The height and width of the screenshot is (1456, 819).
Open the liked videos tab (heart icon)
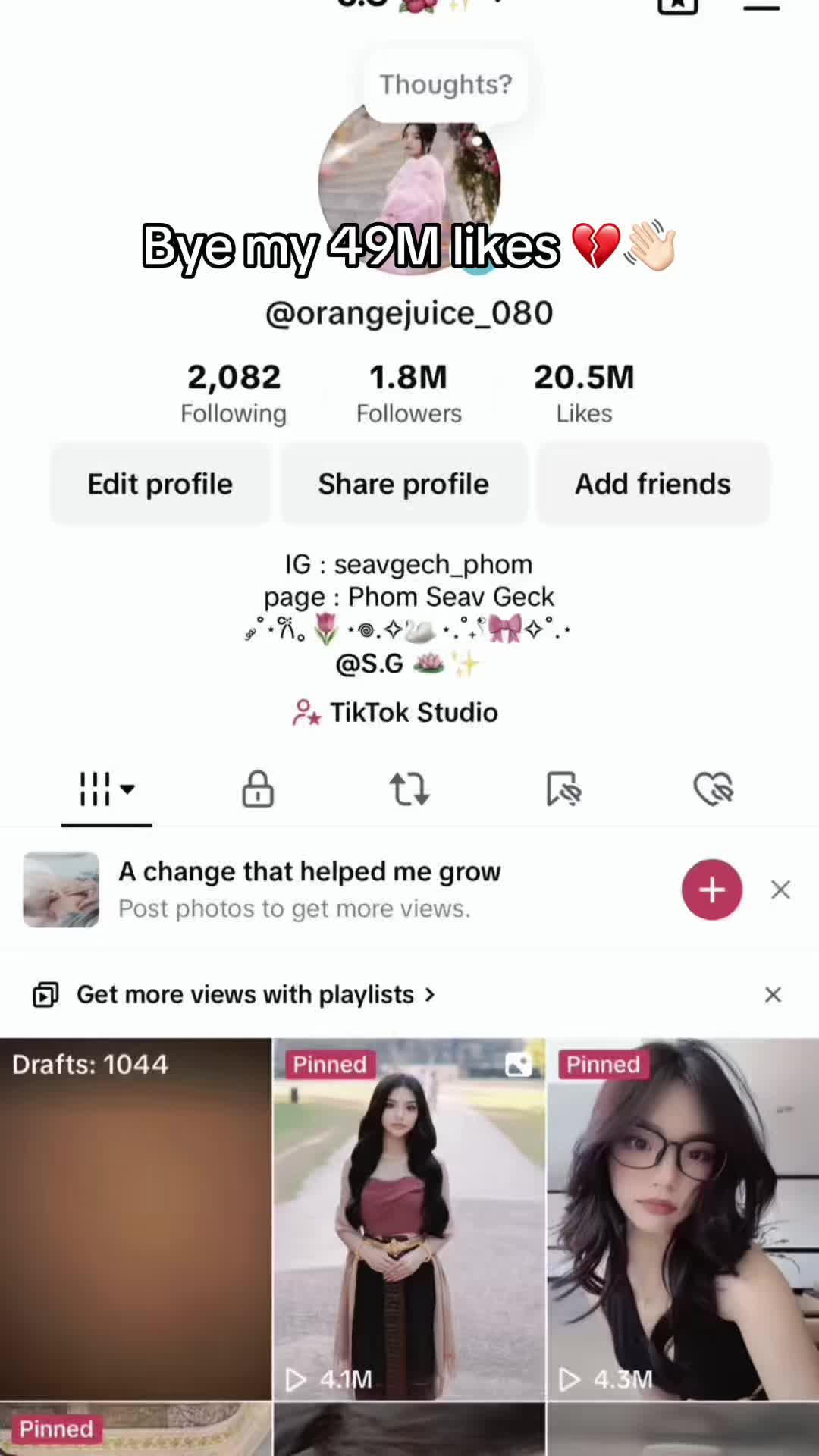coord(713,789)
